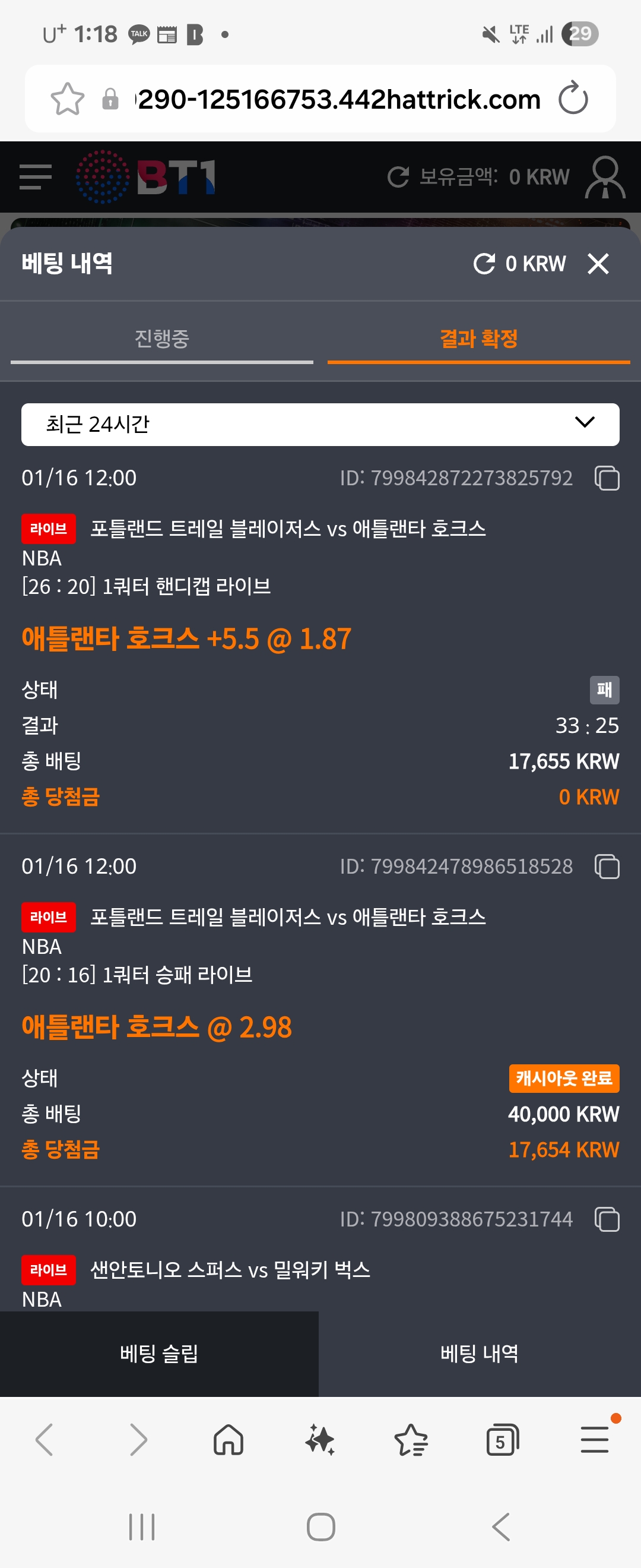Refresh the betting history balance
Viewport: 641px width, 1568px height.
click(485, 263)
